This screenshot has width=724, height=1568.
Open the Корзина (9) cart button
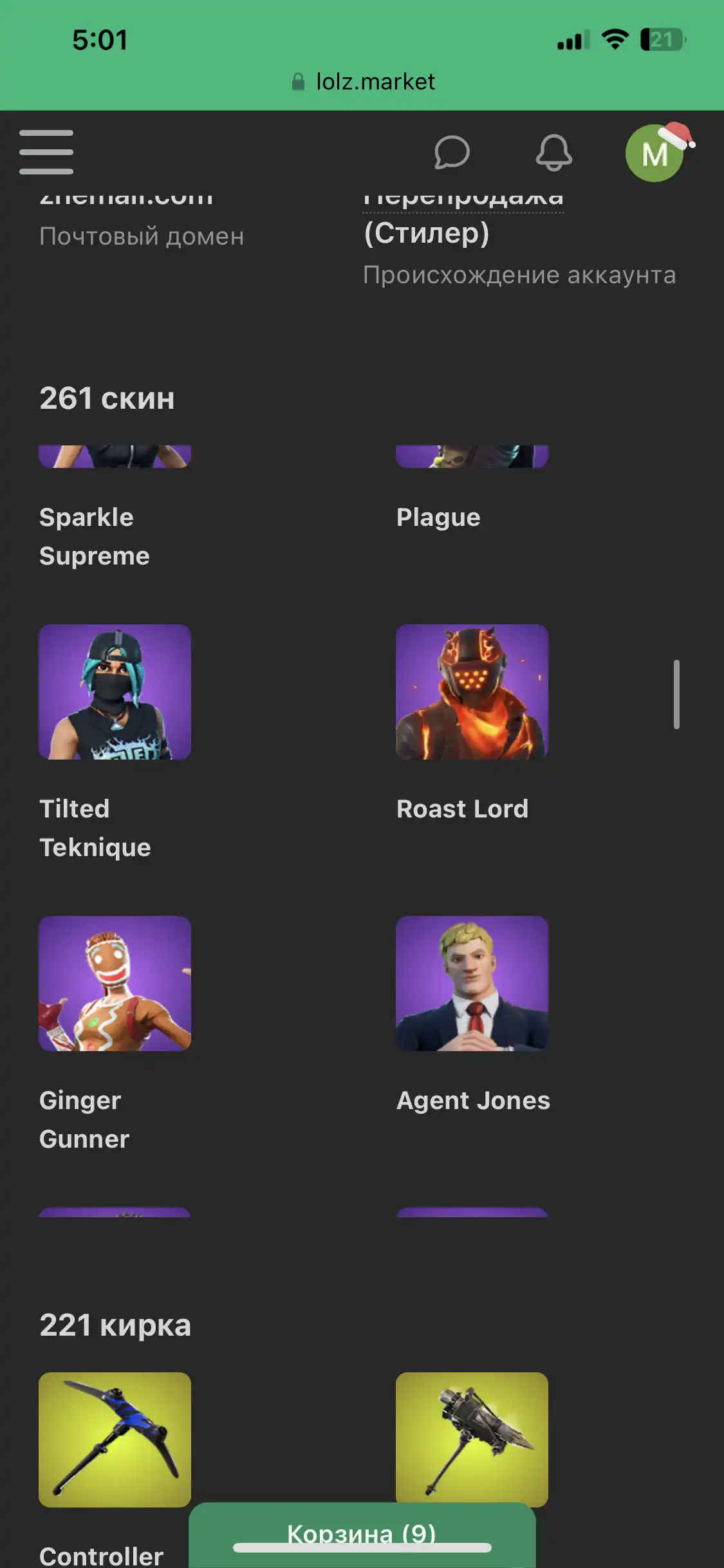tap(362, 1535)
